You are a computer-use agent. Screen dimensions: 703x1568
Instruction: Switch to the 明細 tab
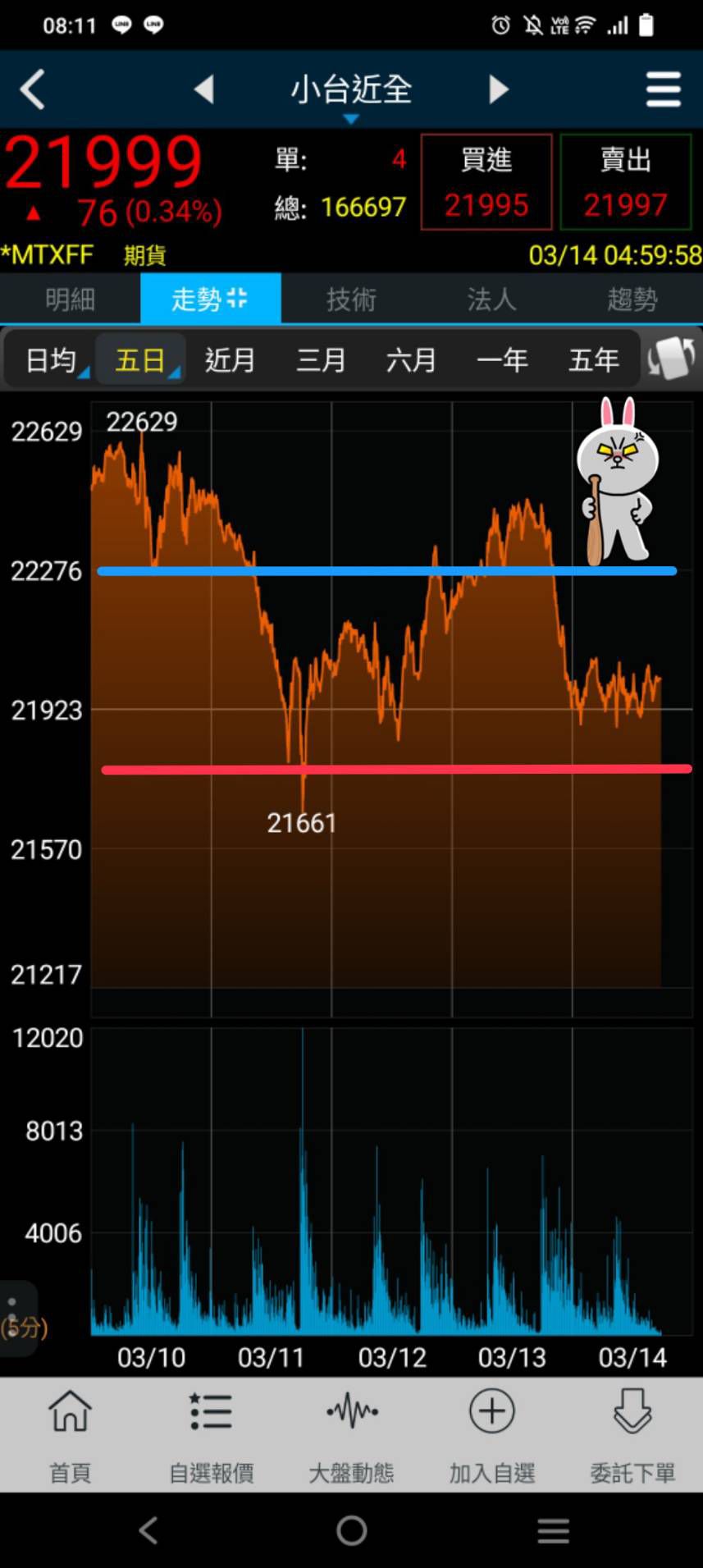coord(70,299)
